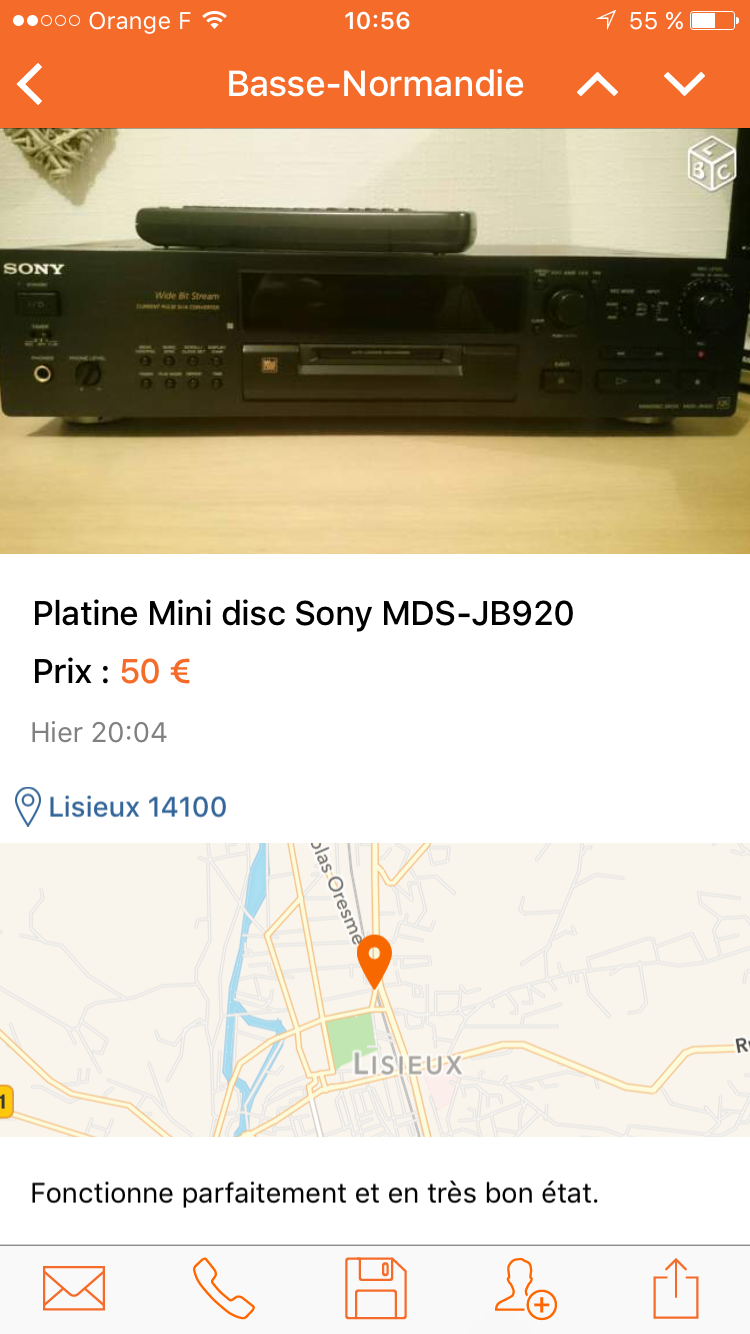Image resolution: width=750 pixels, height=1334 pixels.
Task: Save this ad with floppy disk icon
Action: click(376, 1288)
